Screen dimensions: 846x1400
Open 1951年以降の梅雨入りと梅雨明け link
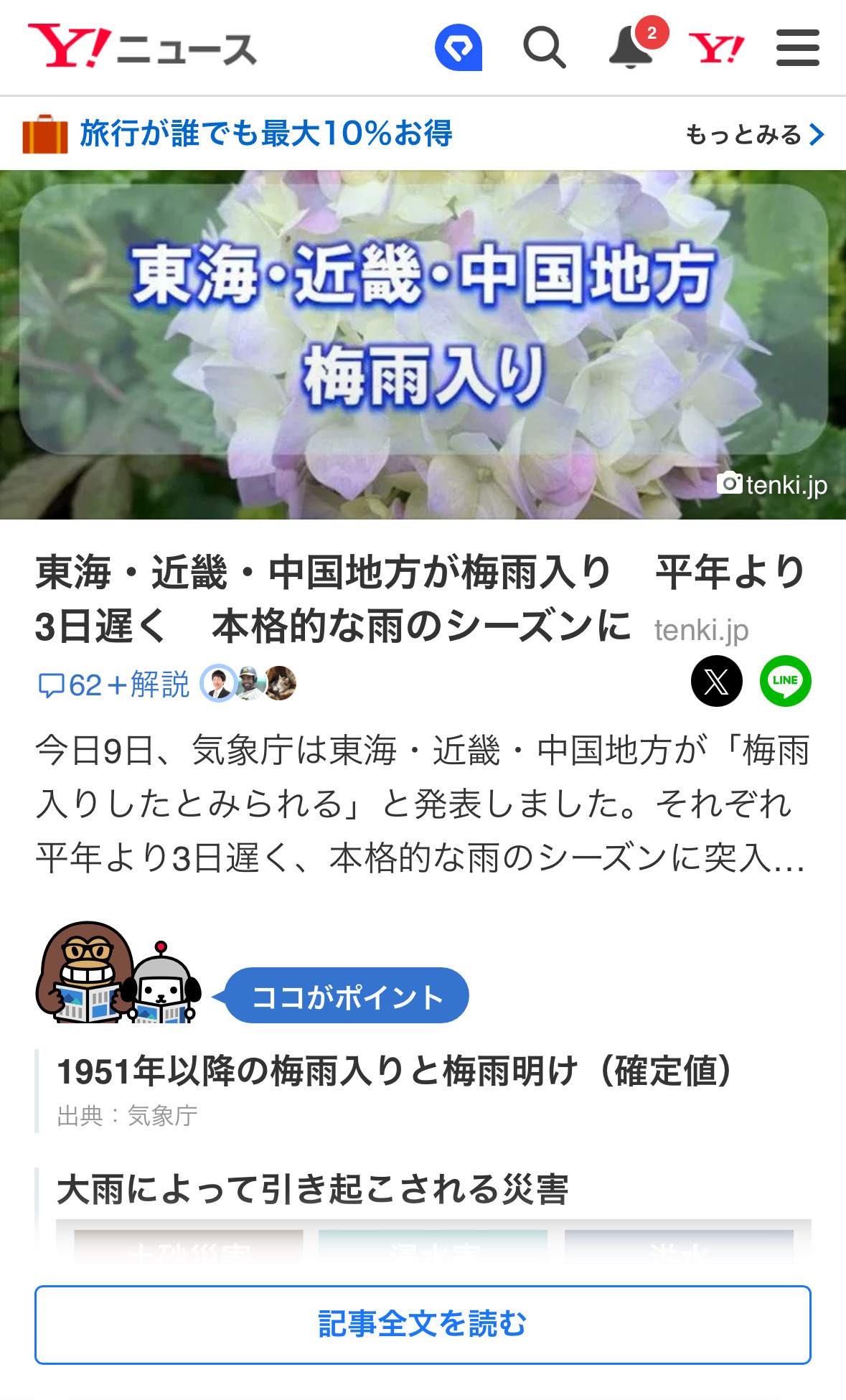[x=395, y=1071]
